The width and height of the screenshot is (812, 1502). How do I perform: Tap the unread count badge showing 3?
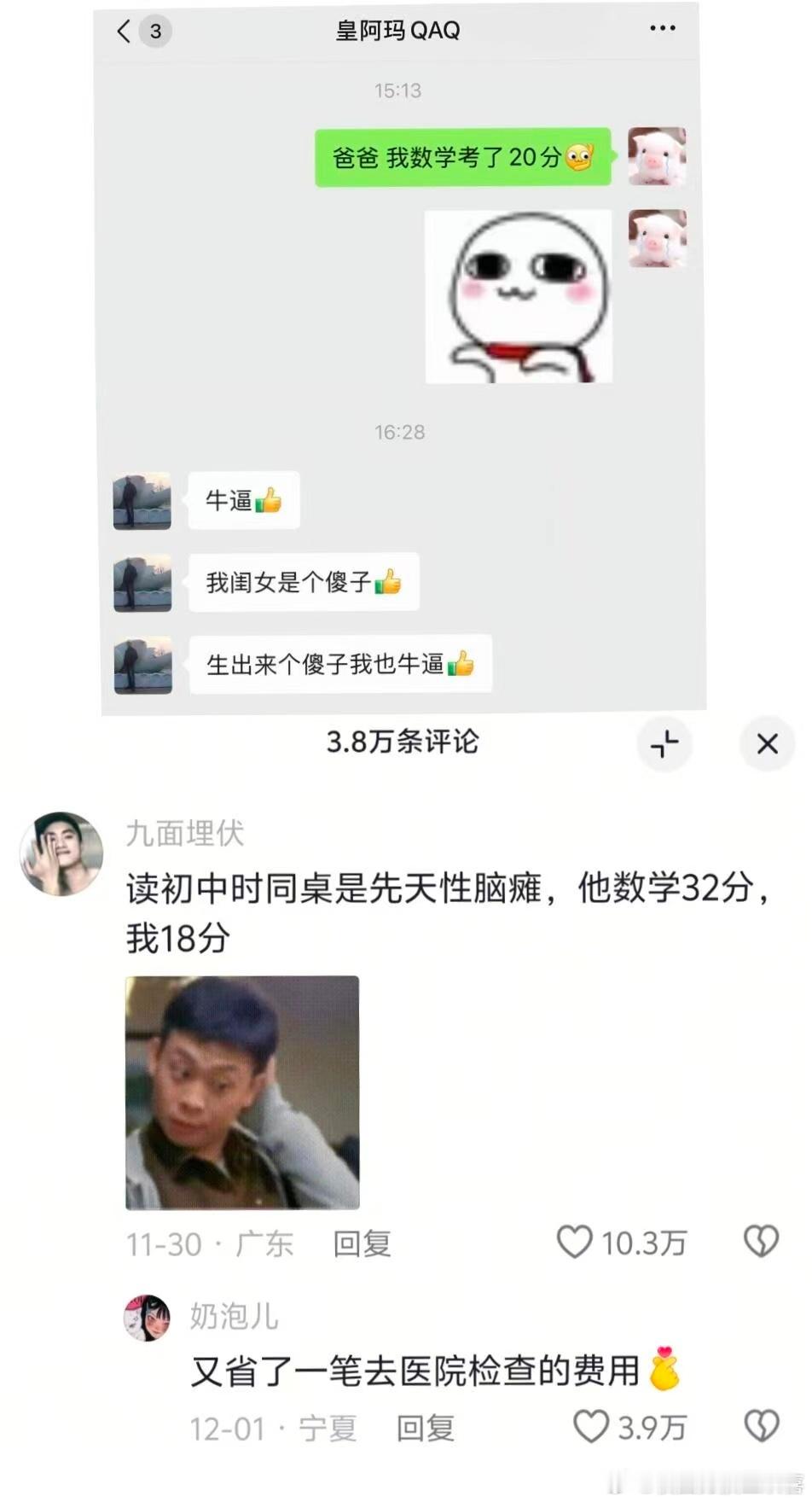(154, 31)
